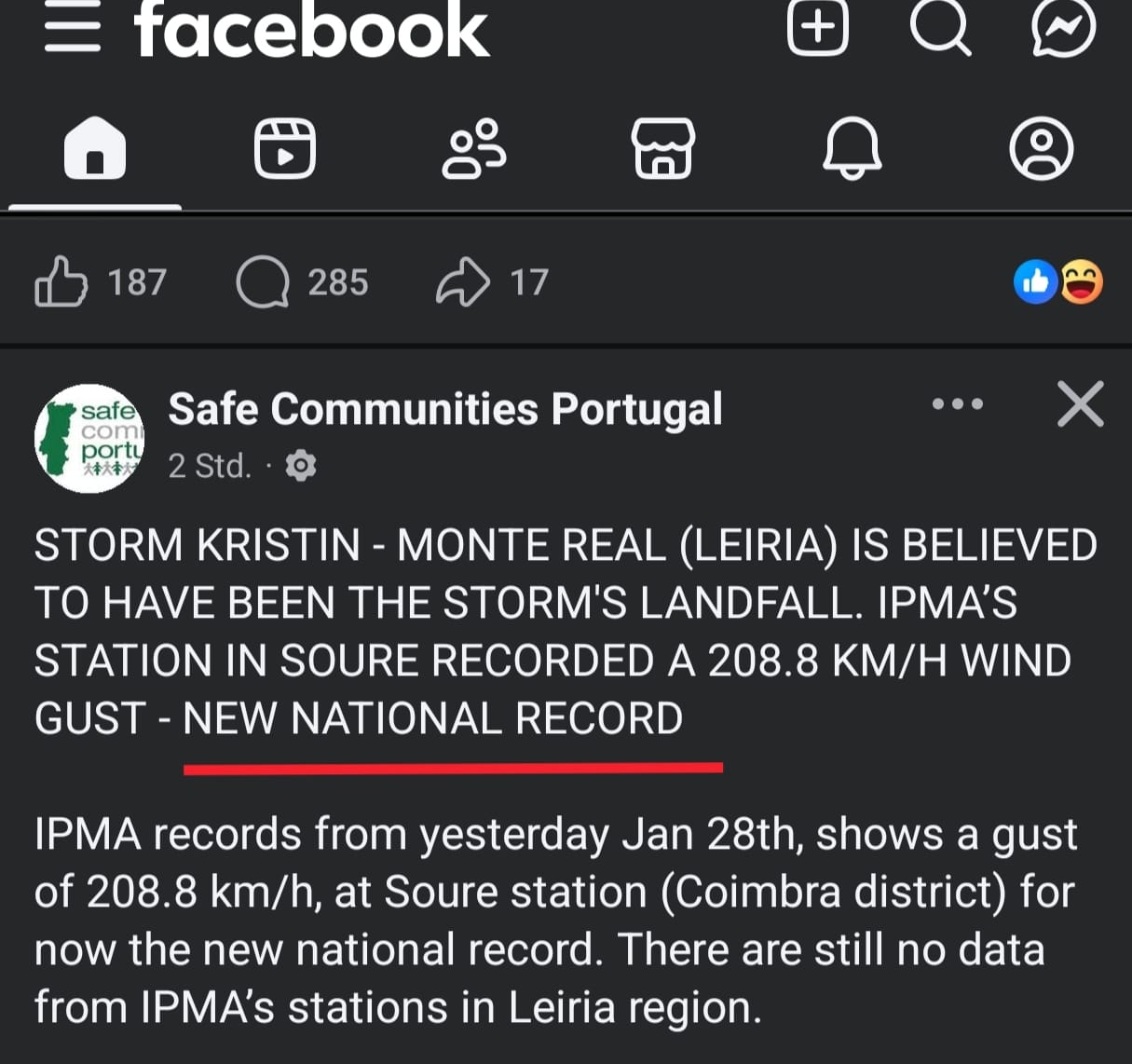
Task: Switch to the profile tab
Action: coord(1041,148)
